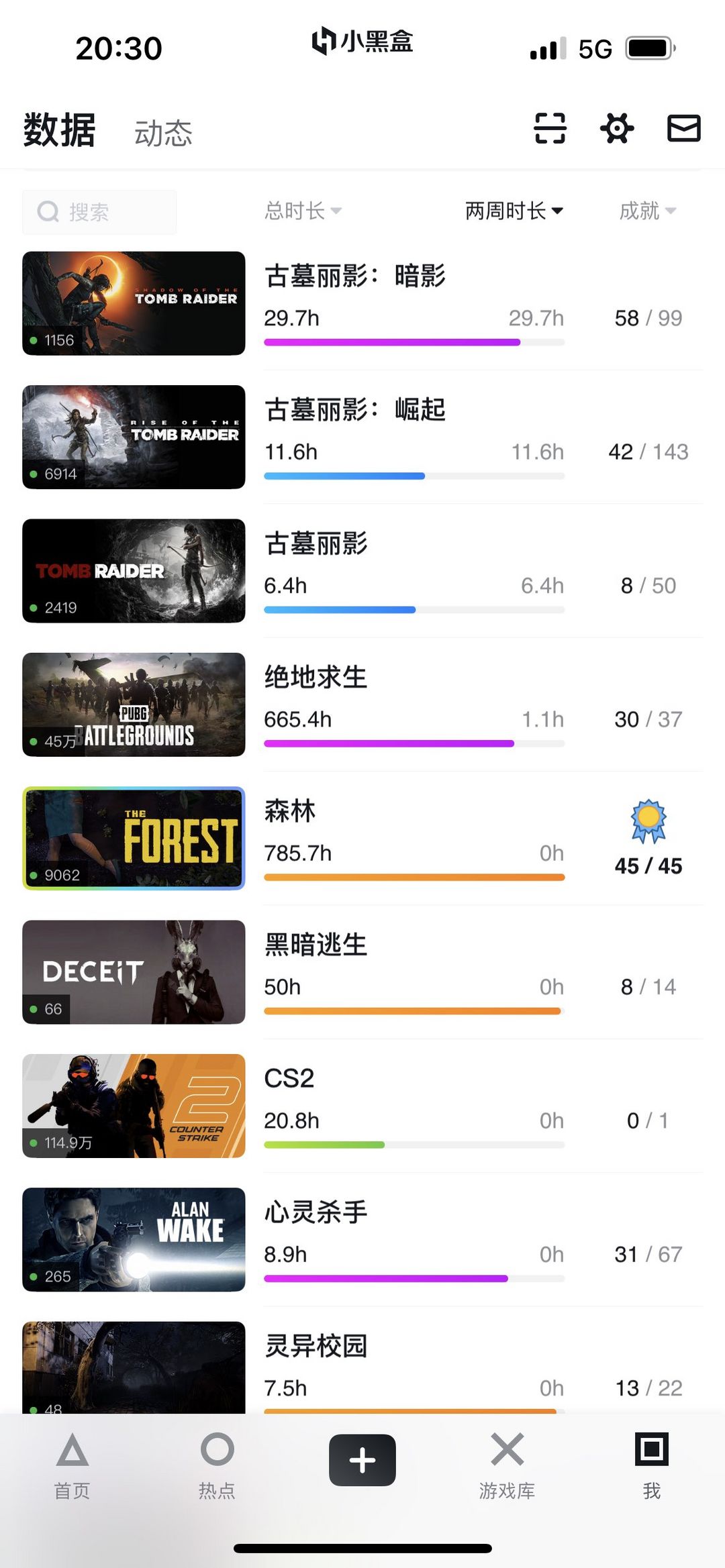The height and width of the screenshot is (1568, 725).
Task: Tap the plus button to create a post
Action: point(362,1460)
